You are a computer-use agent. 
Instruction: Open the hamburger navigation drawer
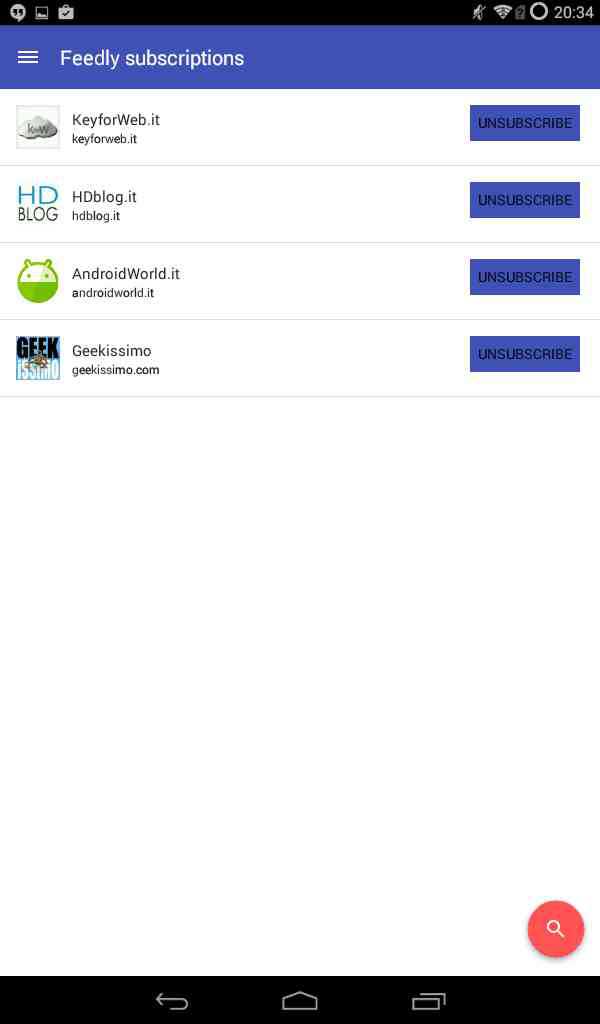28,58
